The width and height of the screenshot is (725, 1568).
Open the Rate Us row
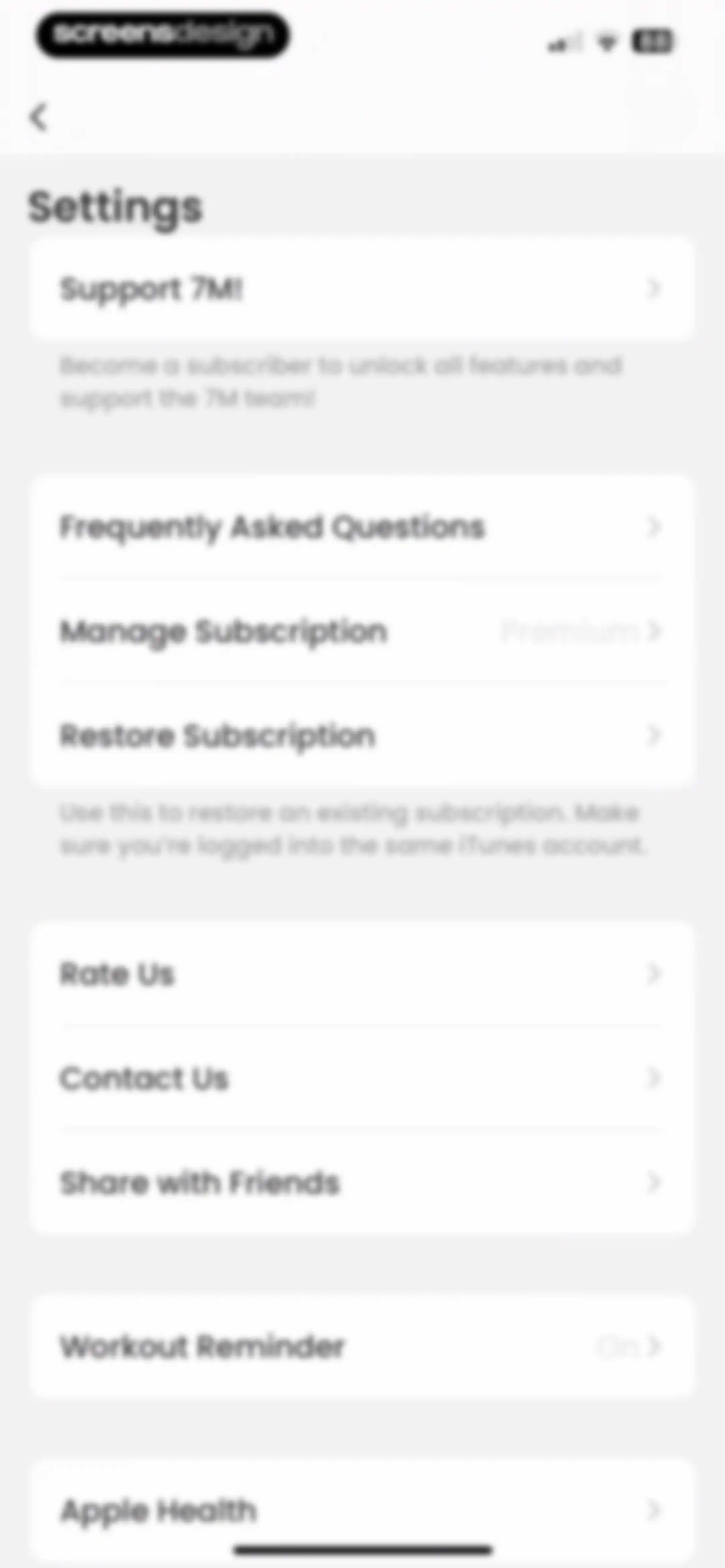pyautogui.click(x=362, y=974)
